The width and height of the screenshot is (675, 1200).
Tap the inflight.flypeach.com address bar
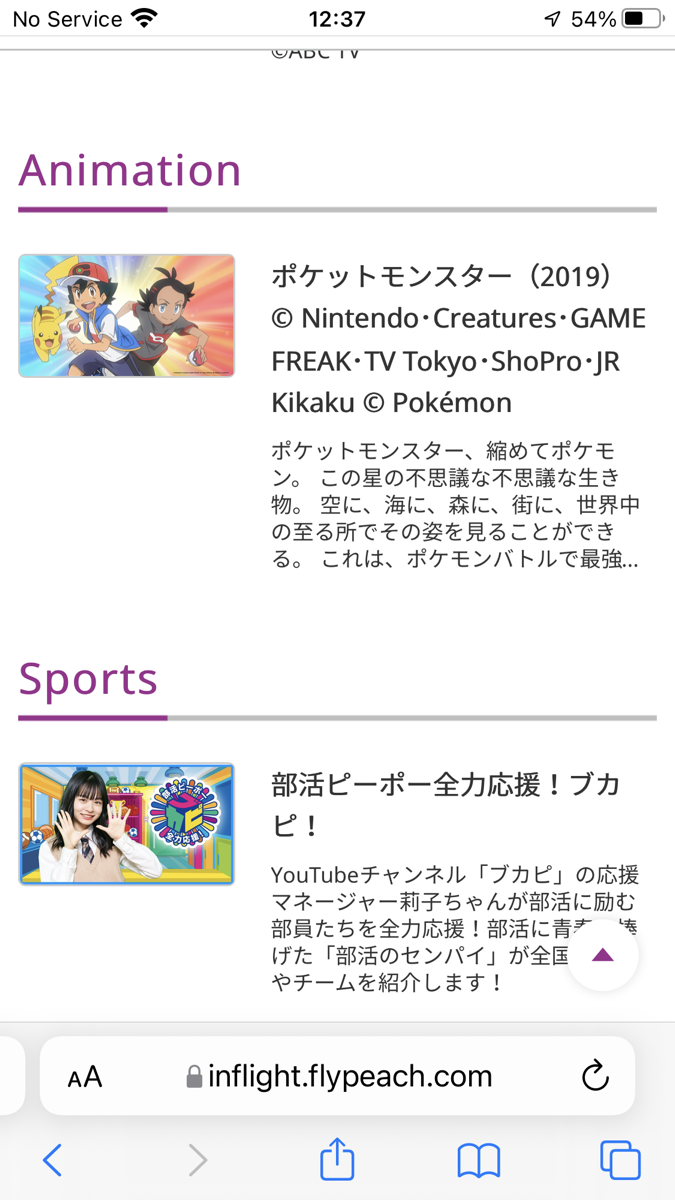[338, 1076]
